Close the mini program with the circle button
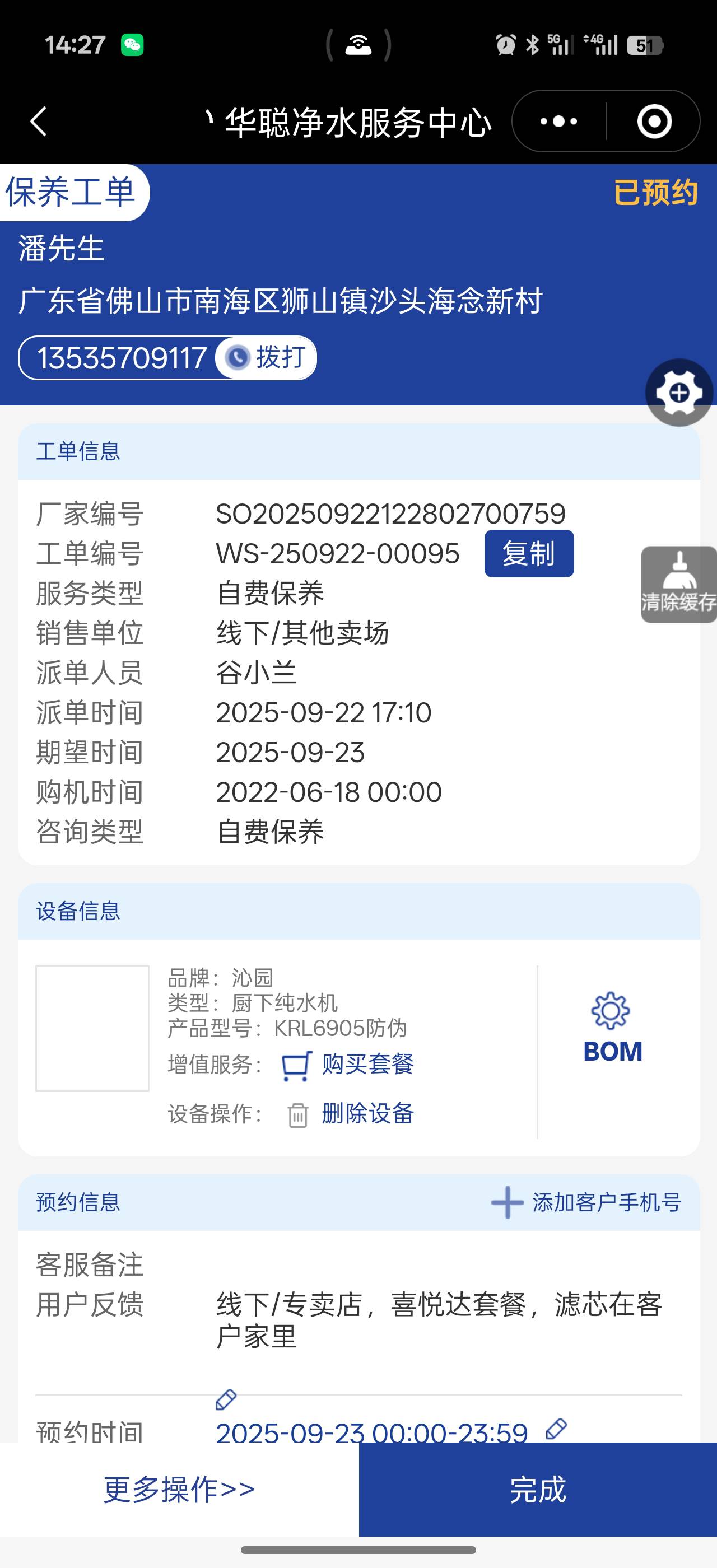 [654, 122]
